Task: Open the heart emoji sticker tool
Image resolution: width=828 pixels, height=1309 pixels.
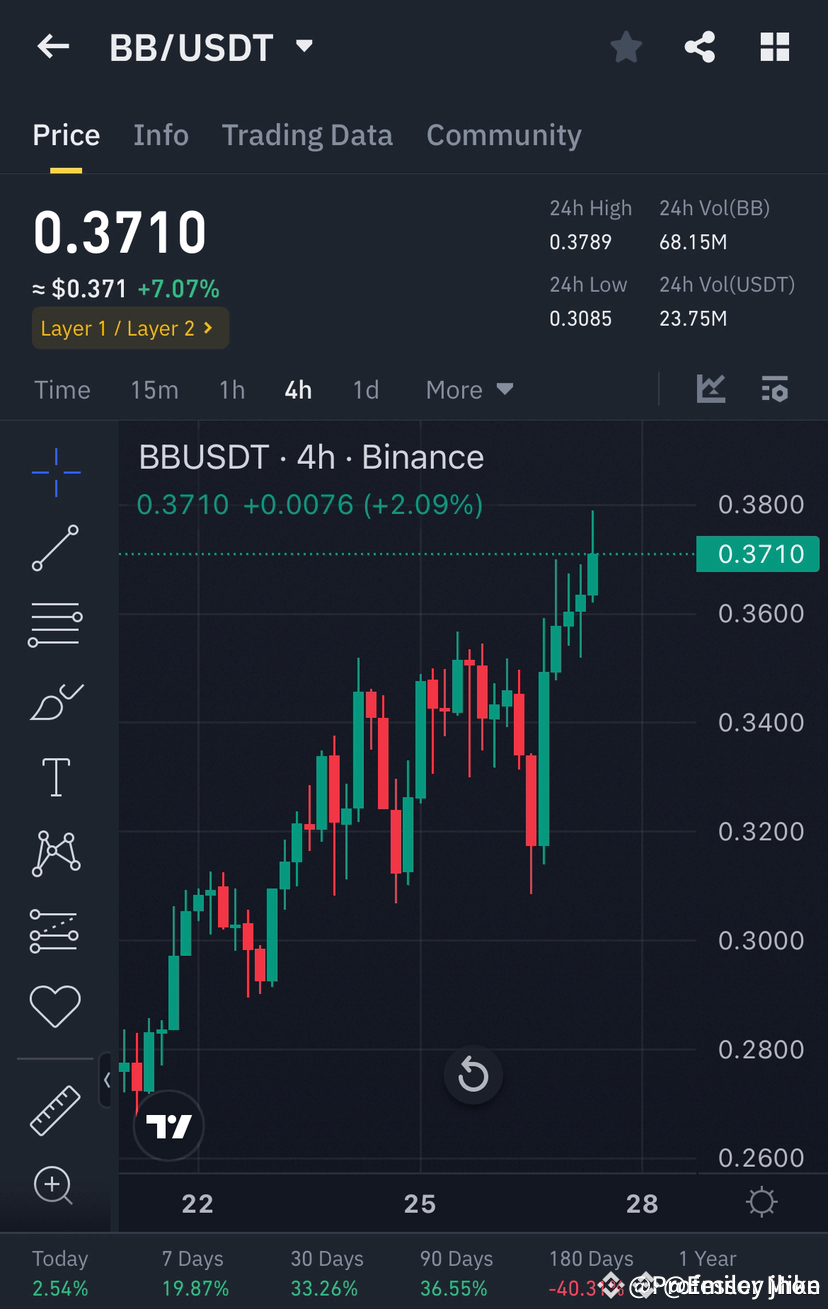Action: (55, 1006)
